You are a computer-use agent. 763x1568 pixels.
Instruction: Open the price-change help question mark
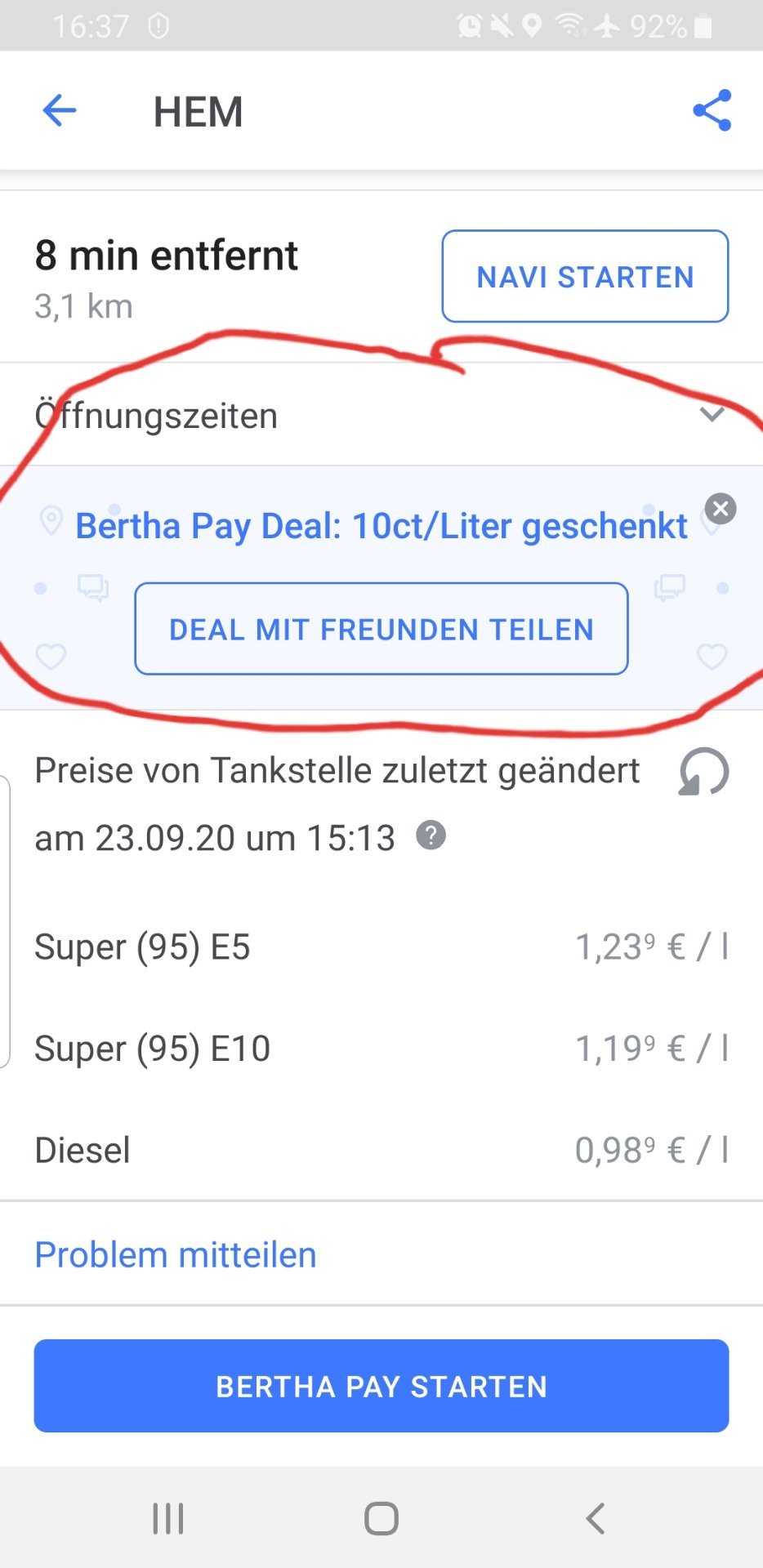431,835
